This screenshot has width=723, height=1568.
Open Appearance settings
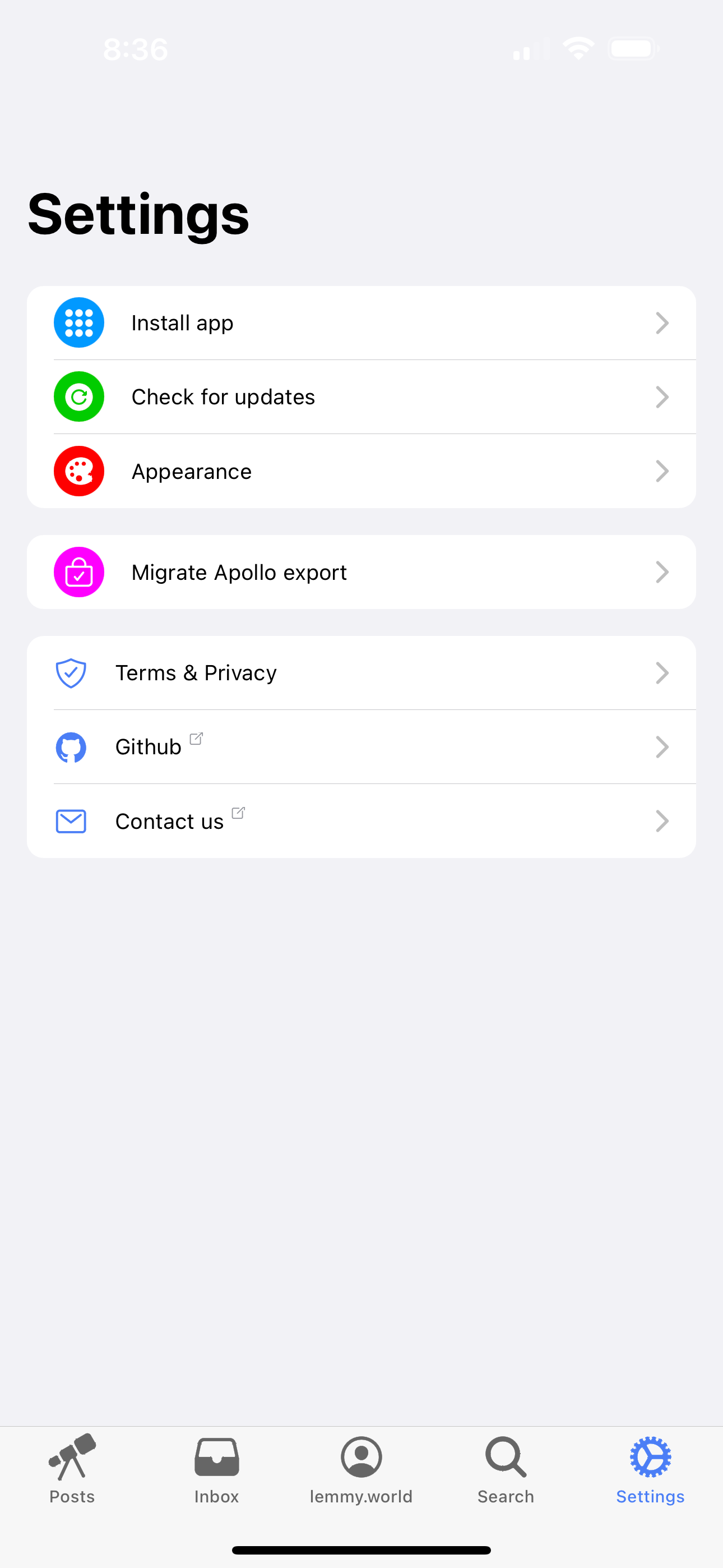tap(361, 471)
